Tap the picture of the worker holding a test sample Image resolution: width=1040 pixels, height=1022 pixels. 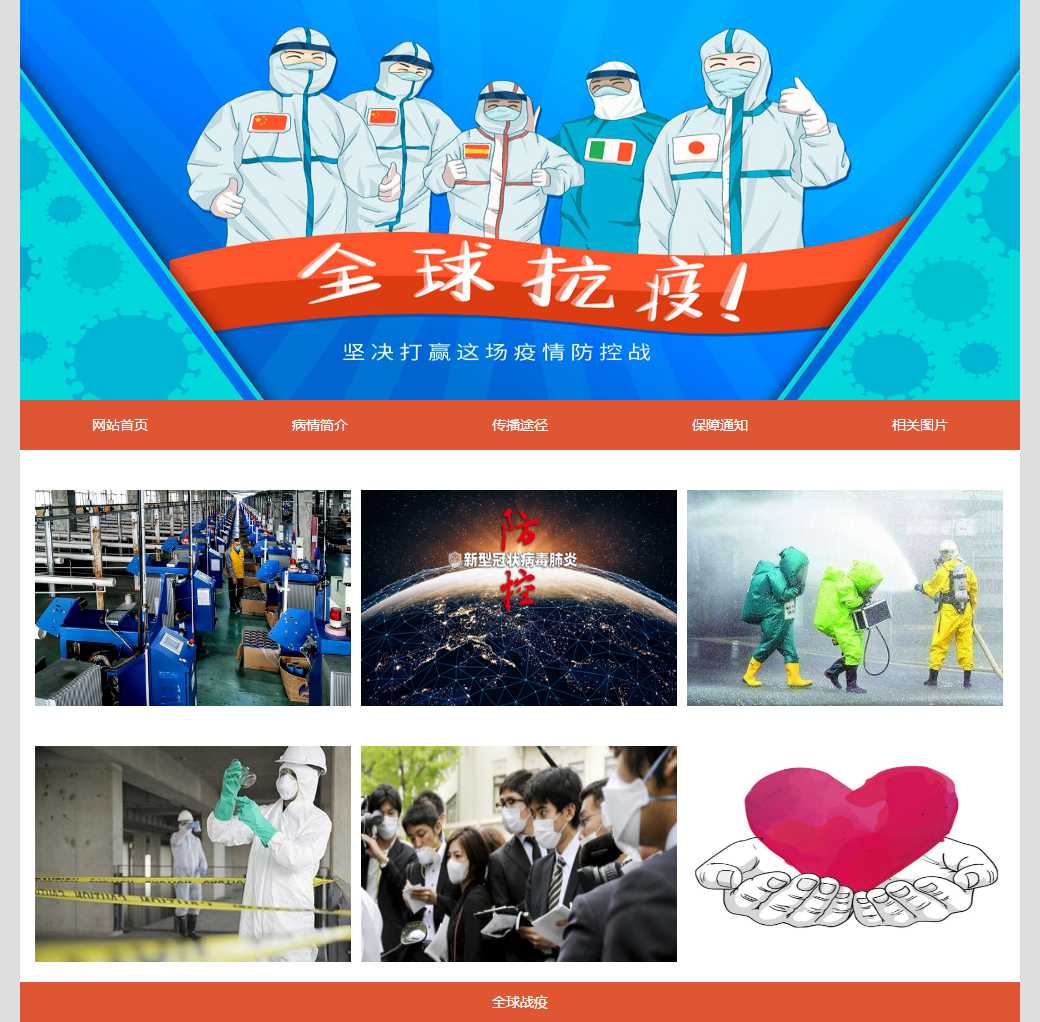[x=193, y=854]
